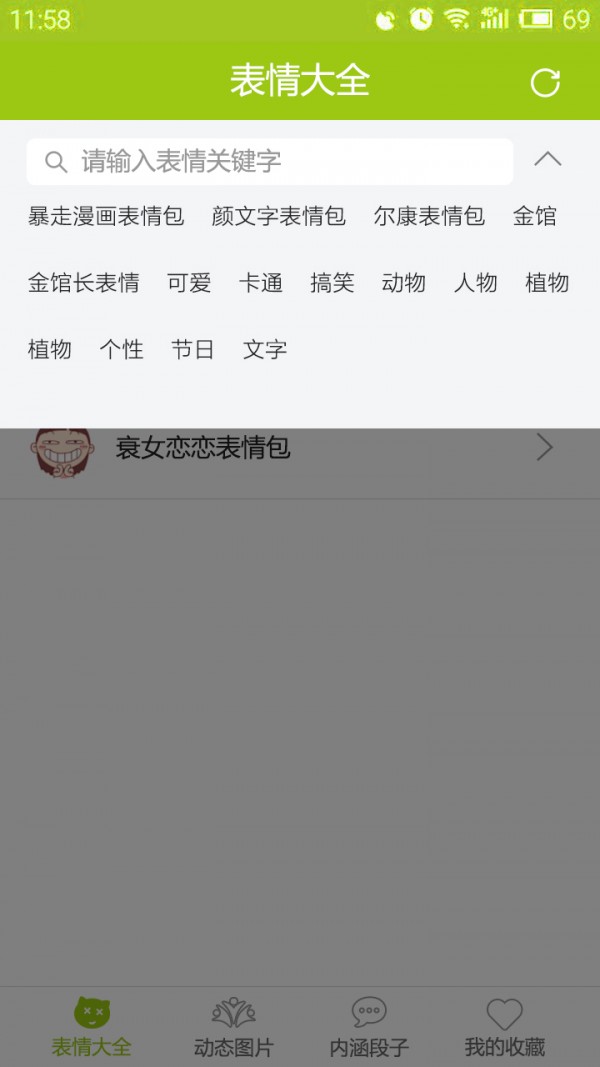The height and width of the screenshot is (1067, 600).
Task: Go to the 表情大全 tab
Action: coord(92,1028)
